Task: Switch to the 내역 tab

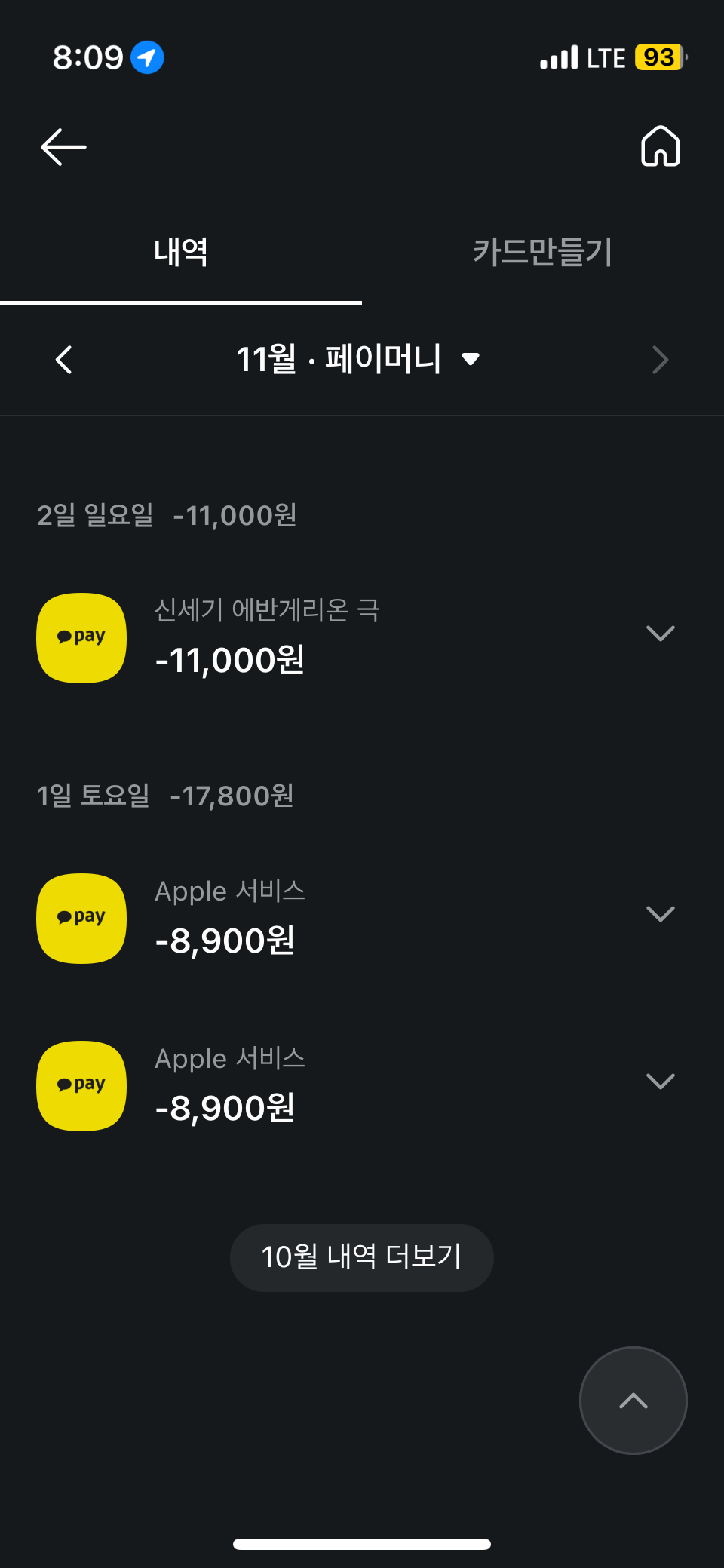Action: click(181, 252)
